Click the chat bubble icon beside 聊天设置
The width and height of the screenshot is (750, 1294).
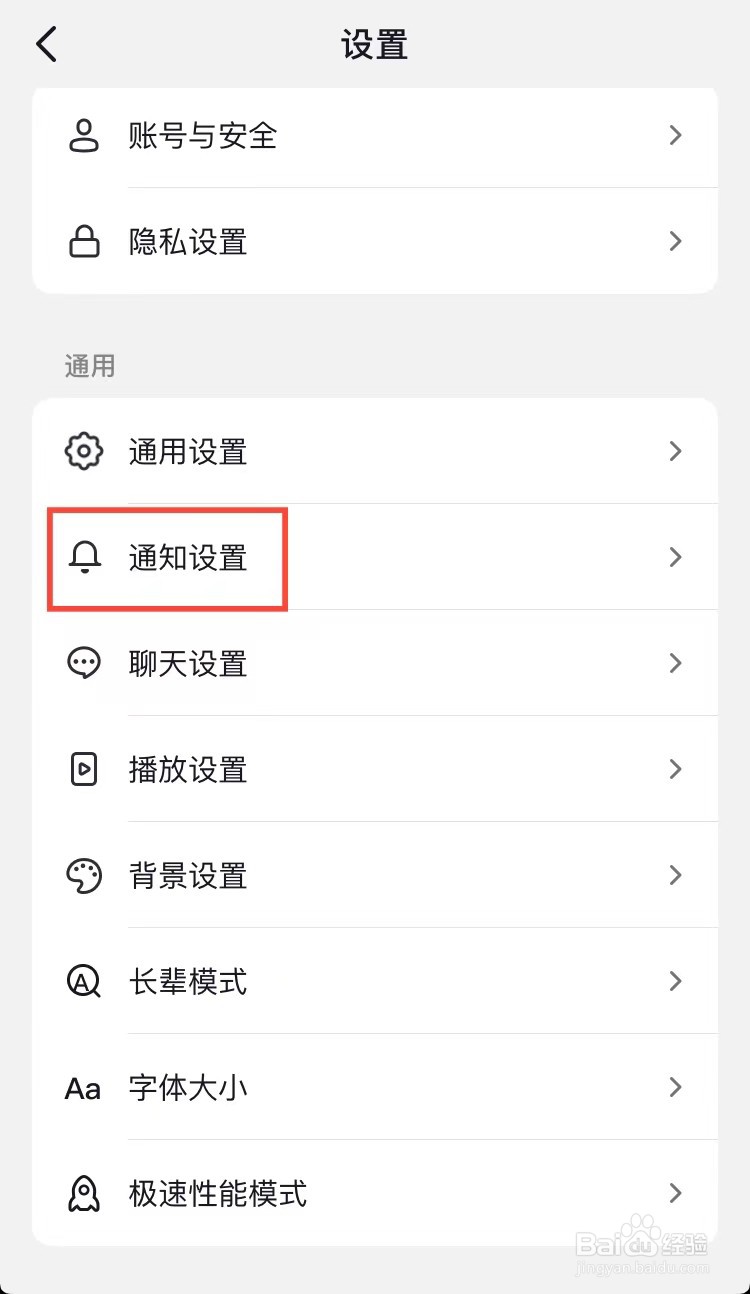pyautogui.click(x=83, y=663)
